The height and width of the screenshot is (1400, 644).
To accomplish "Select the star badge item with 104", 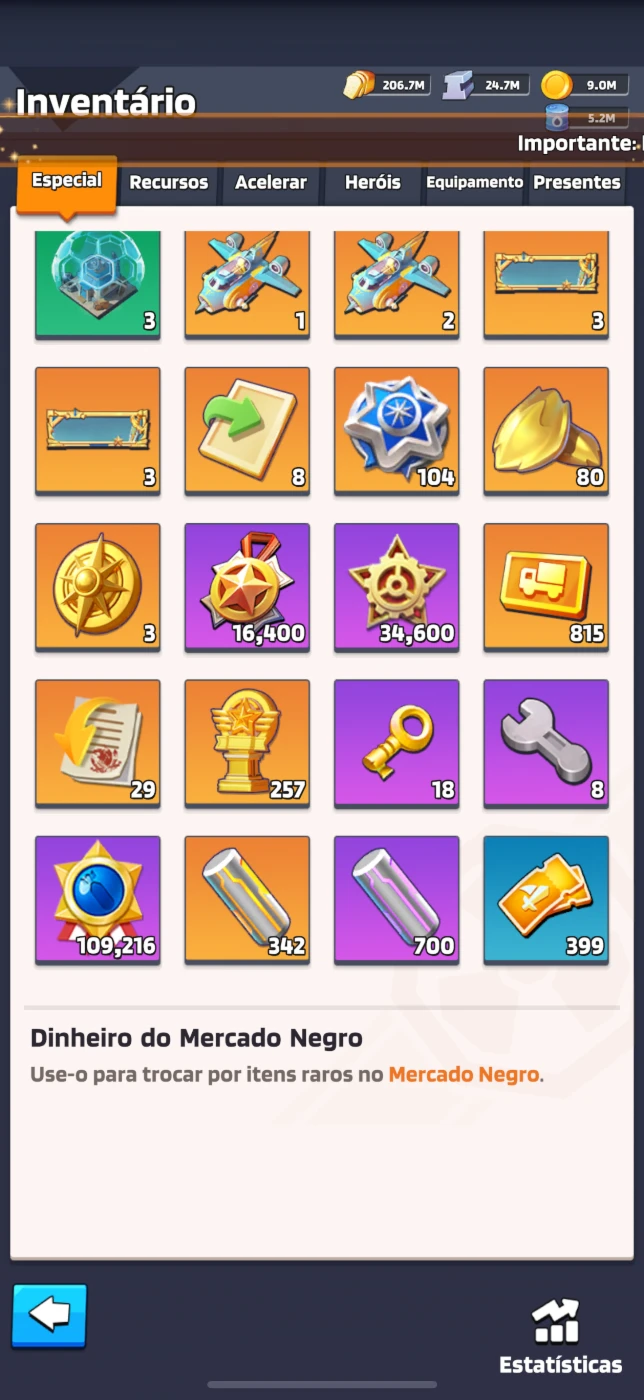I will [x=397, y=431].
